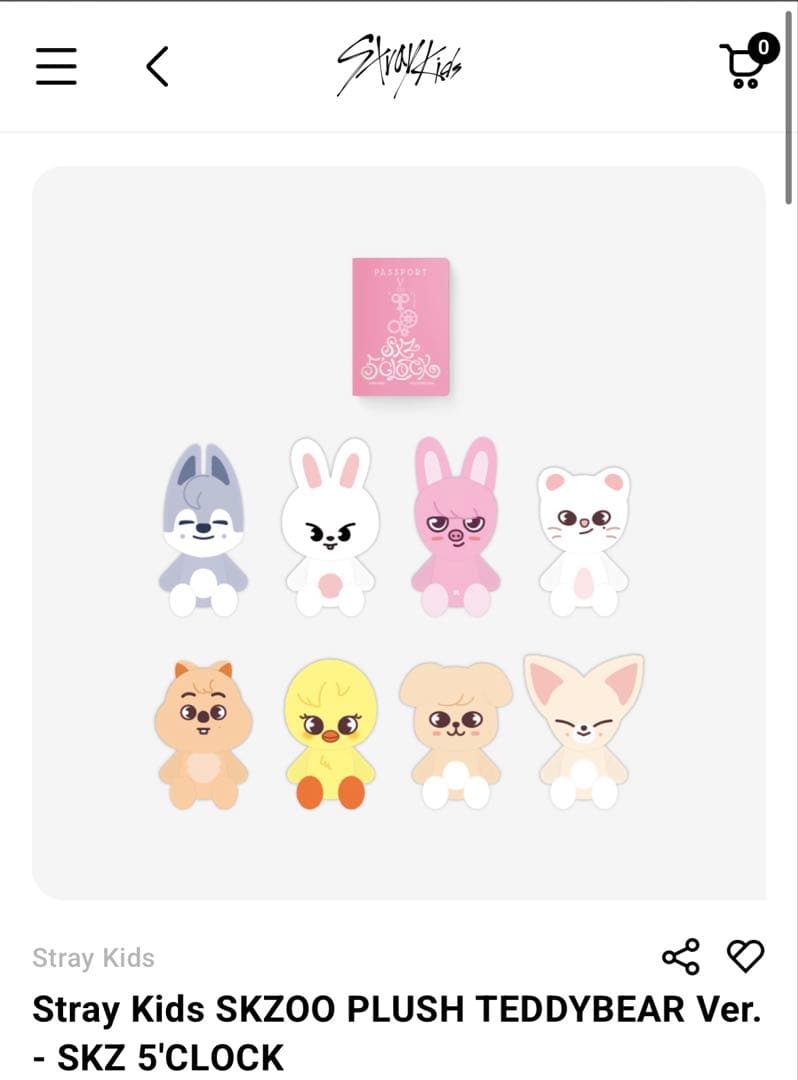This screenshot has width=798, height=1080.
Task: Click the cart item count badge
Action: click(x=764, y=45)
